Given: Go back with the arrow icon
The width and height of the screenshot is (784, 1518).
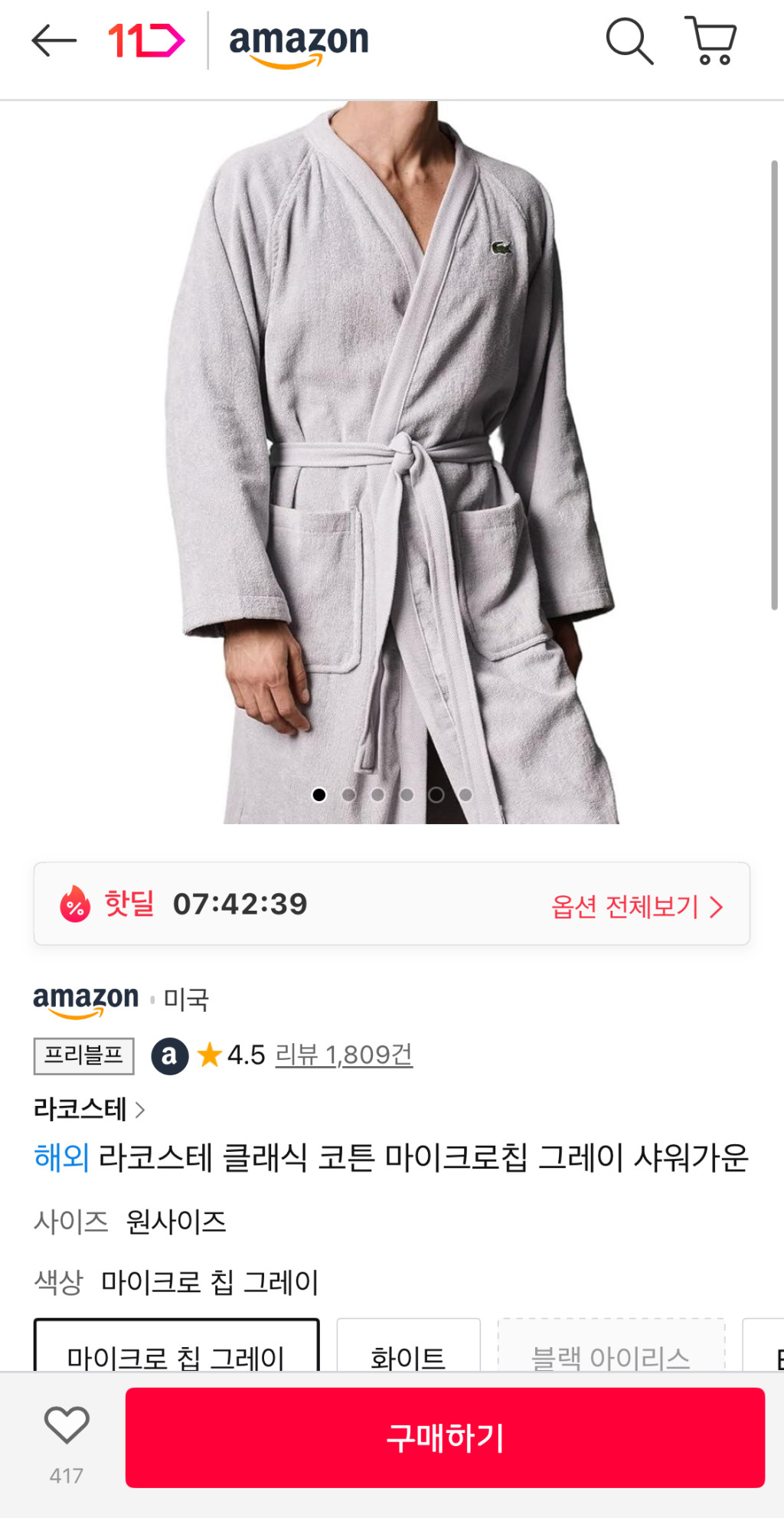Looking at the screenshot, I should click(x=54, y=41).
